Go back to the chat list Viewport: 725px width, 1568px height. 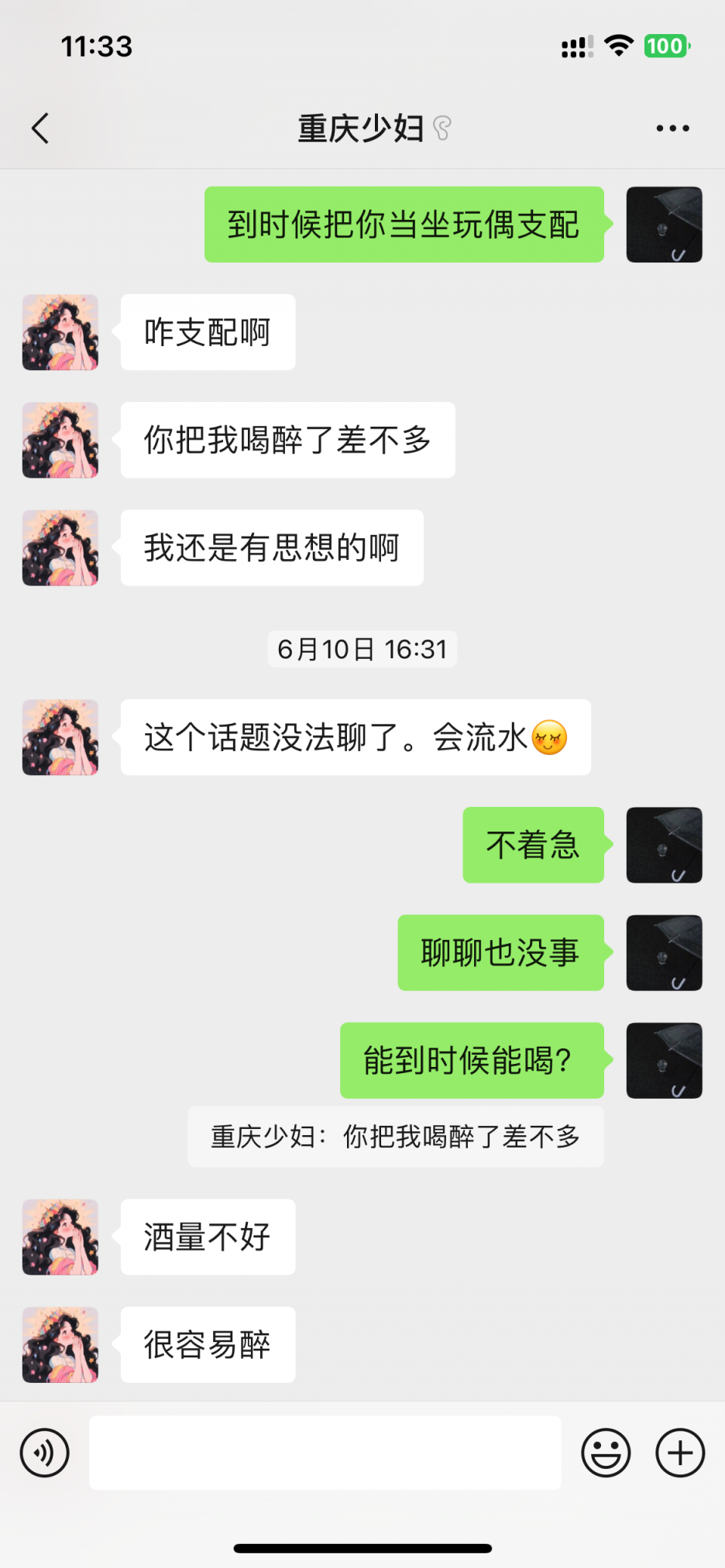pos(41,129)
